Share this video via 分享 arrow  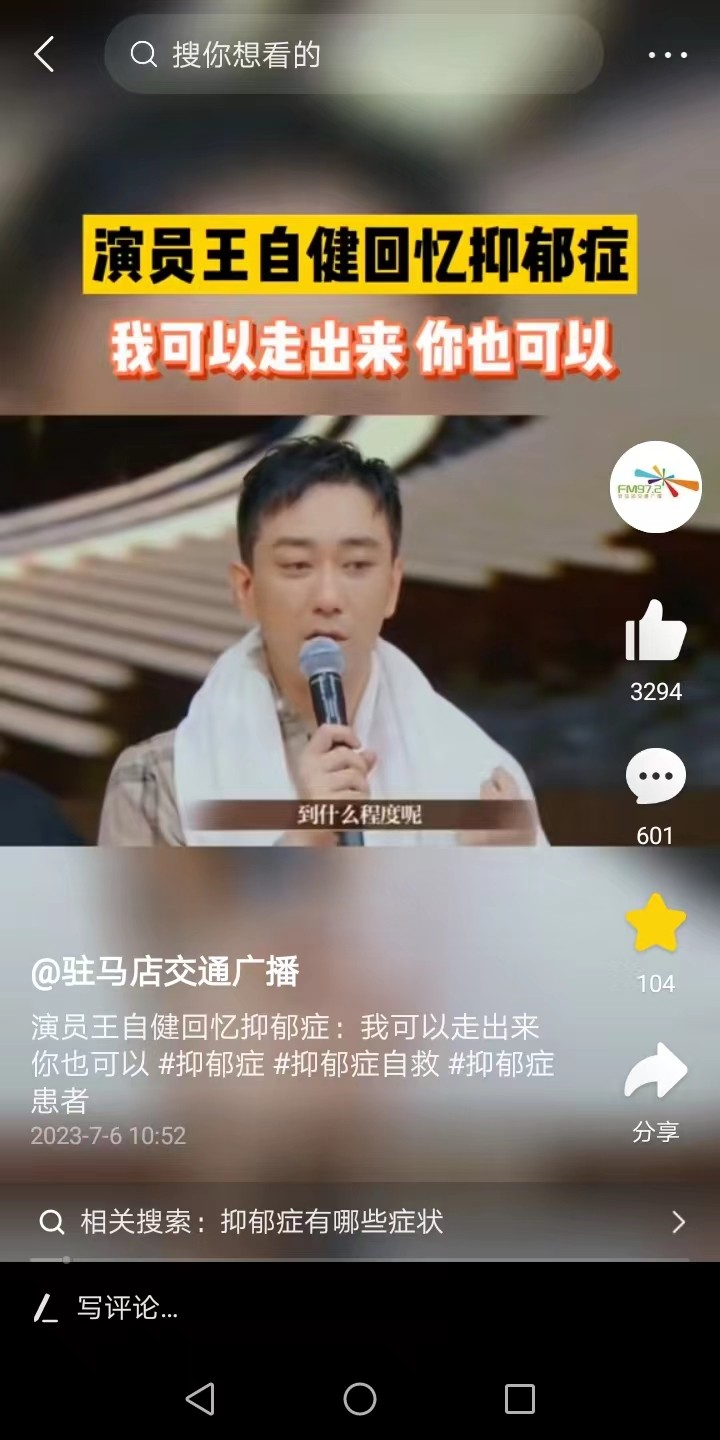[656, 1073]
